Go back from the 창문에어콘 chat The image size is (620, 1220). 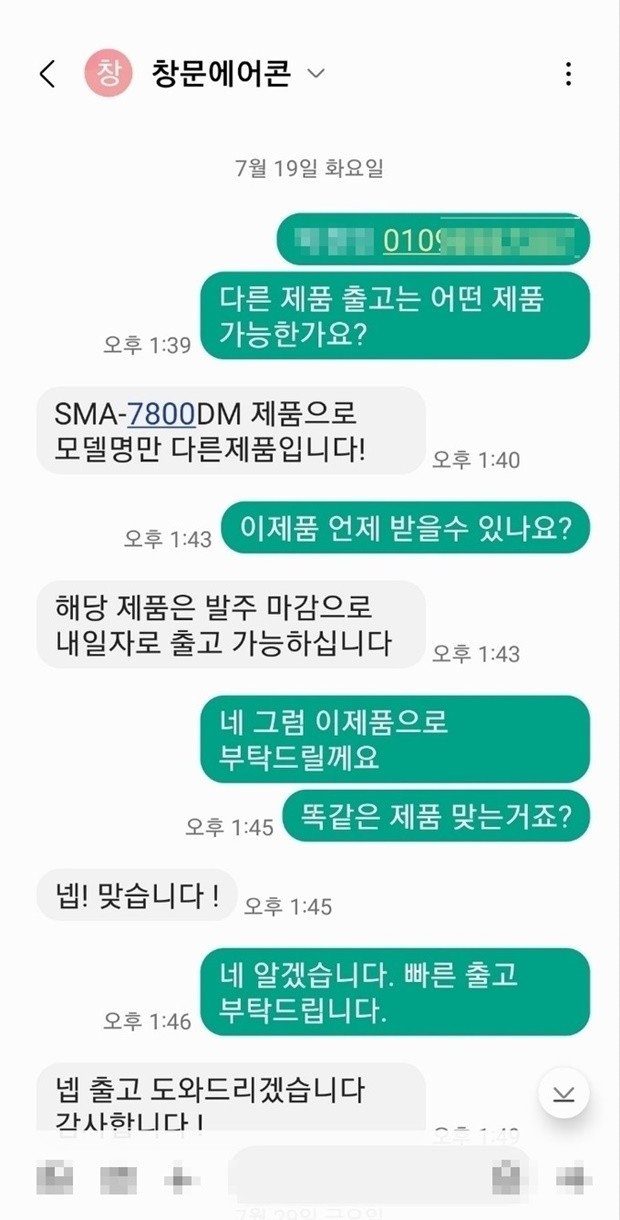click(47, 74)
